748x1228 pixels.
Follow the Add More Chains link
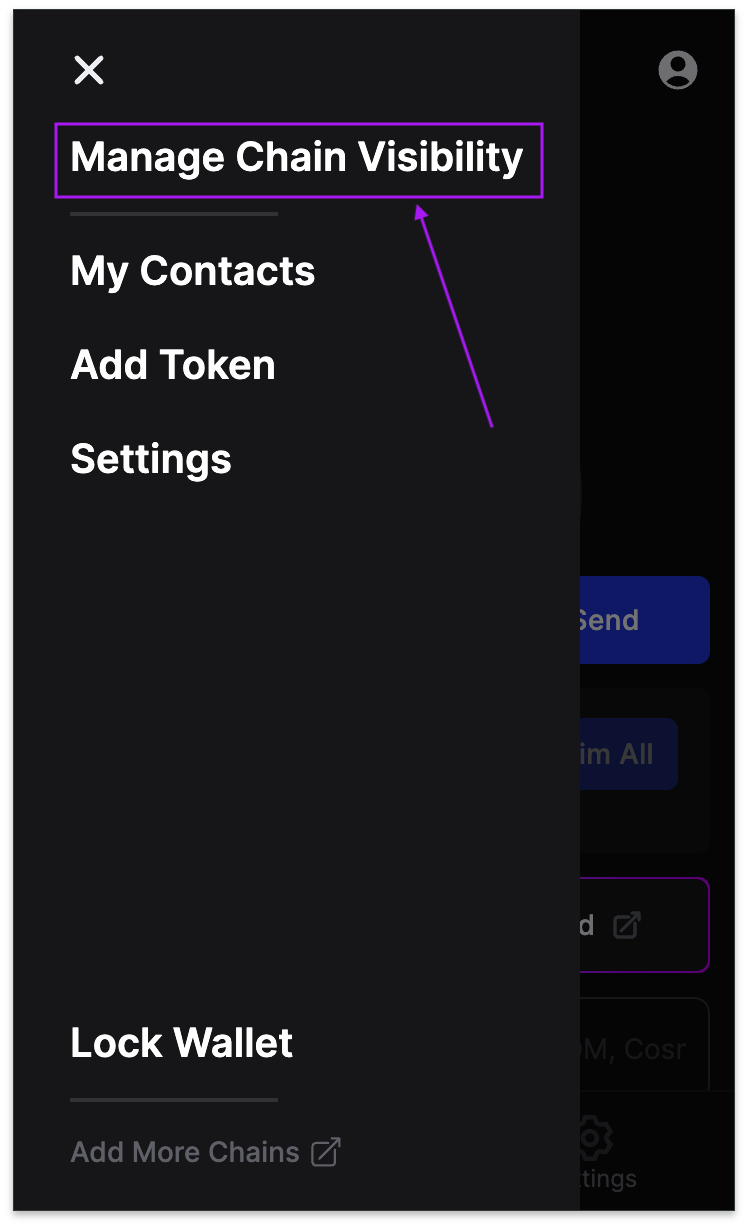click(205, 1152)
